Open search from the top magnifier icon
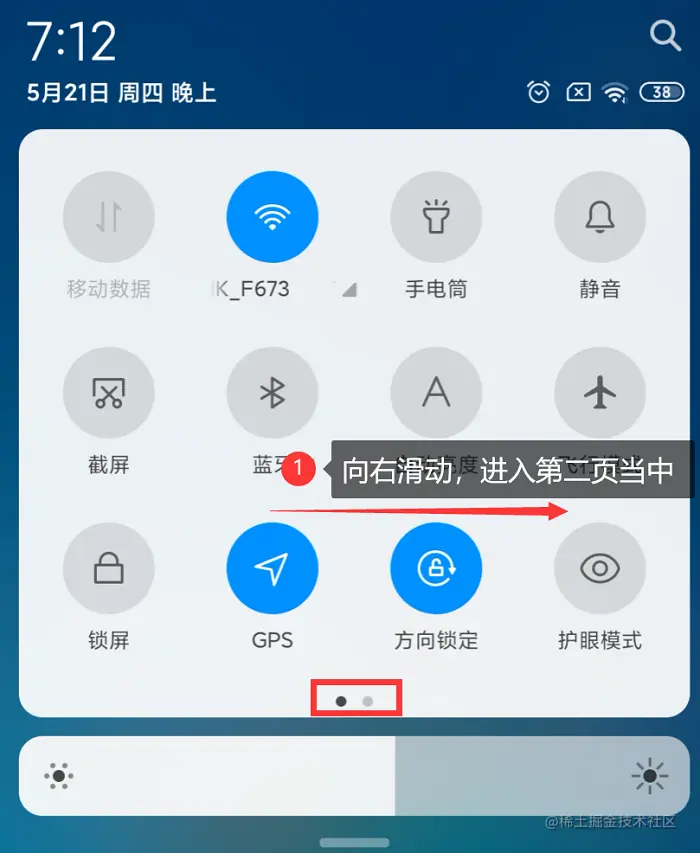Viewport: 700px width, 853px height. [666, 36]
